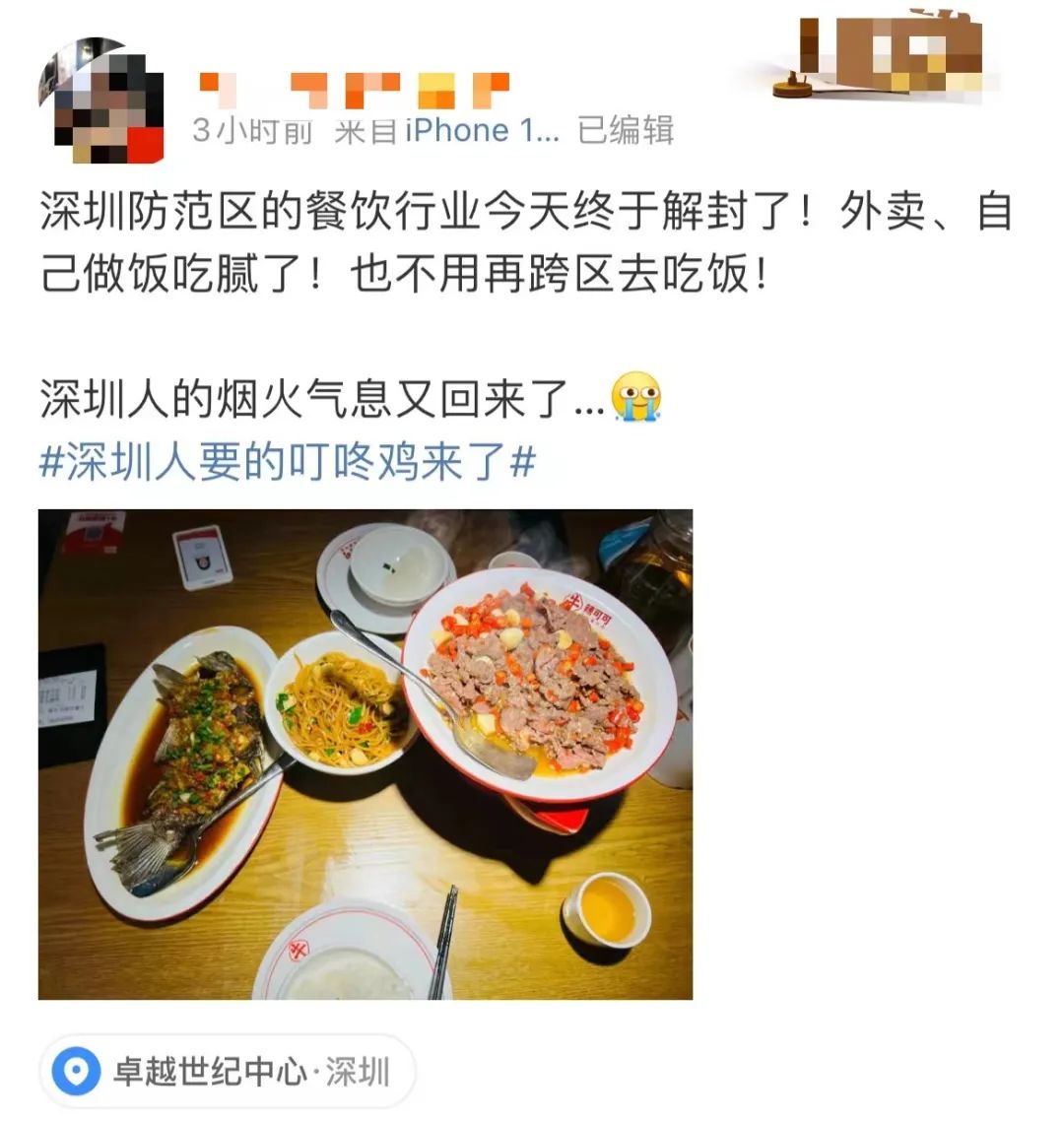Open the hashtag #深圳人要的叮咚鸡来了#
The width and height of the screenshot is (1064, 1121).
click(x=288, y=461)
